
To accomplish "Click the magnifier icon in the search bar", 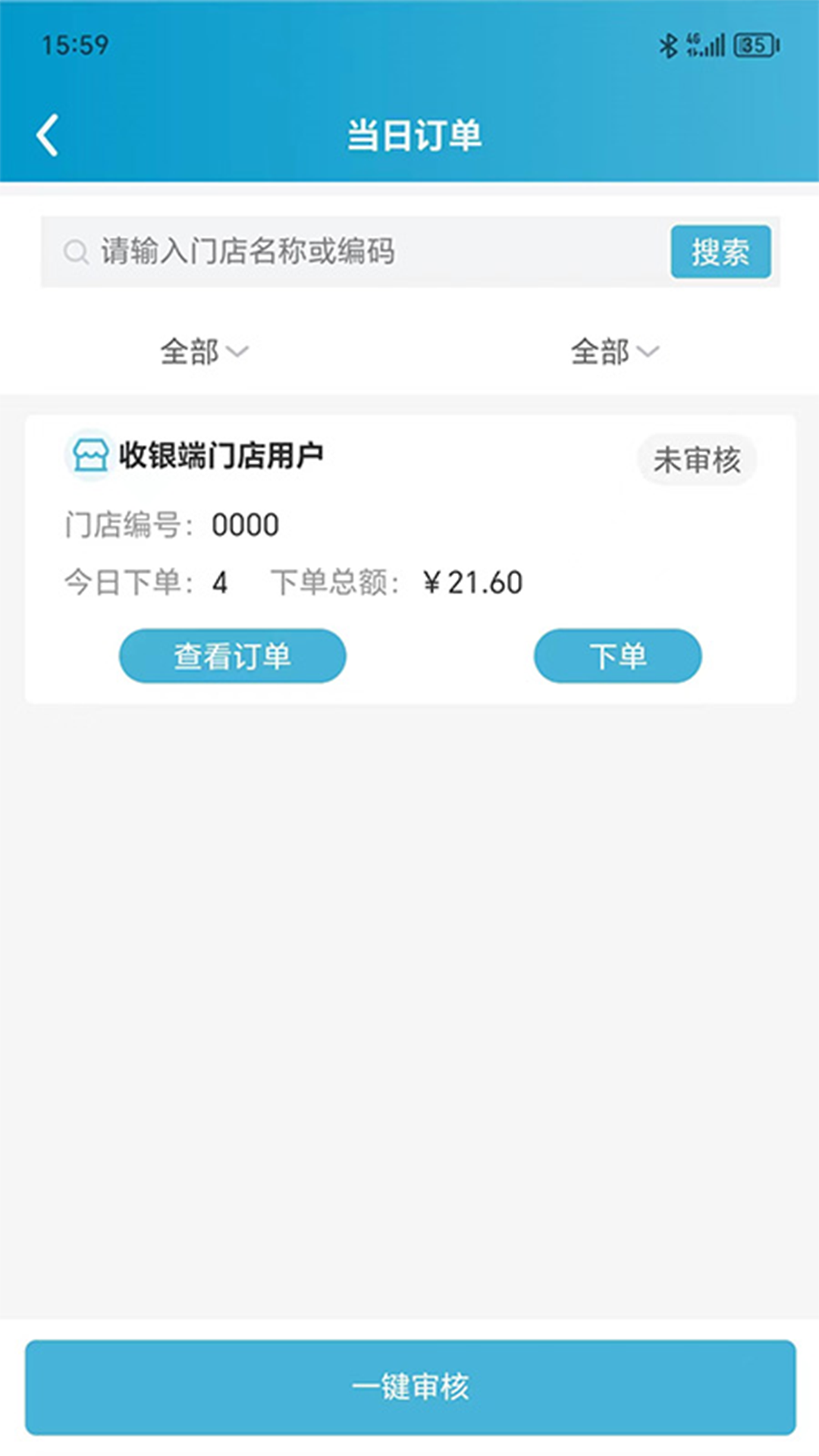I will tap(74, 251).
